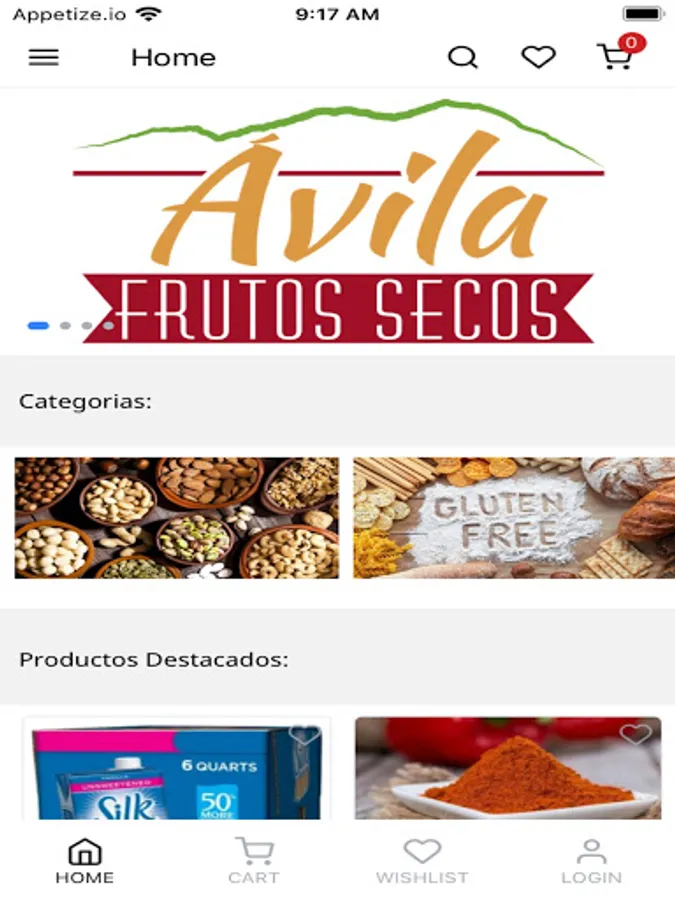675x900 pixels.
Task: Open the shopping cart icon in header
Action: click(x=615, y=57)
